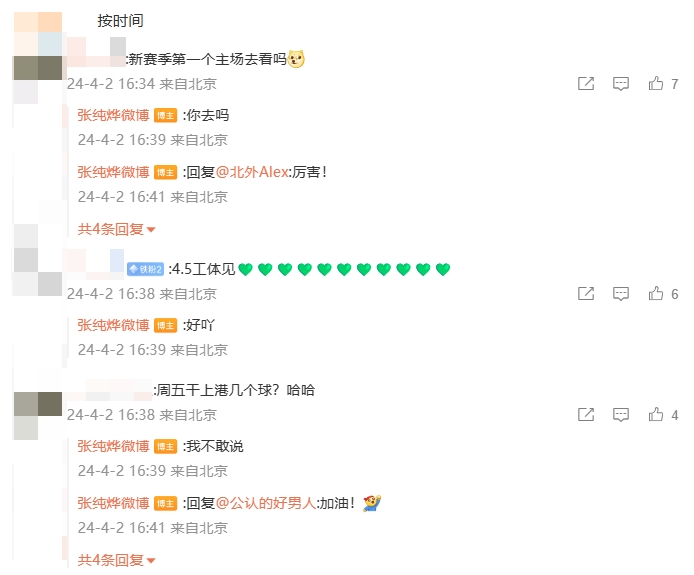Image resolution: width=694 pixels, height=575 pixels.
Task: Reply to the 周五干上港几个球 comment
Action: pos(621,415)
